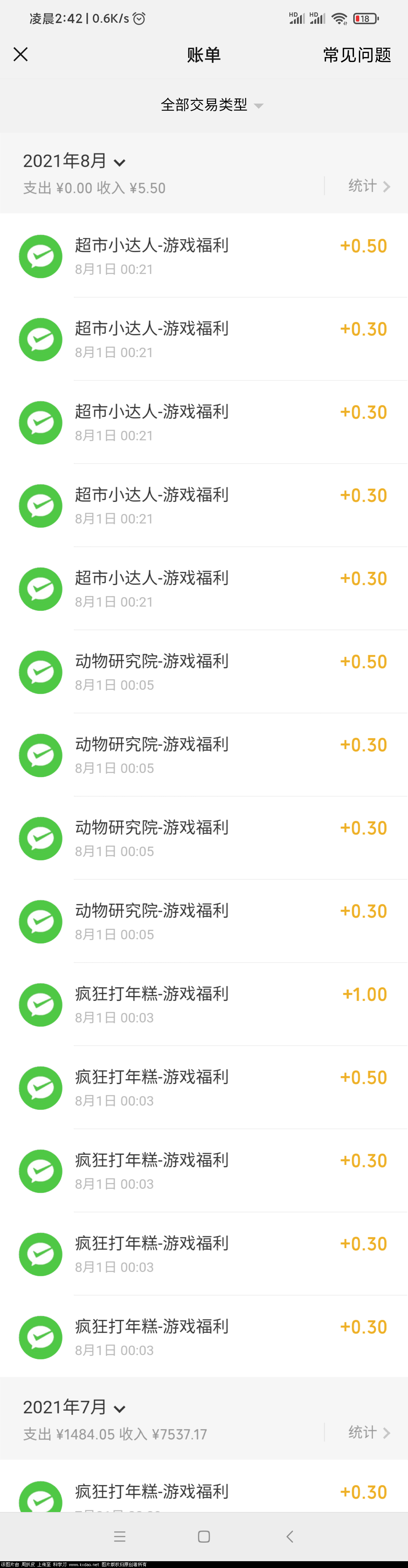Screen dimensions: 408x1568
Task: Tap the system back button
Action: pos(290,1536)
